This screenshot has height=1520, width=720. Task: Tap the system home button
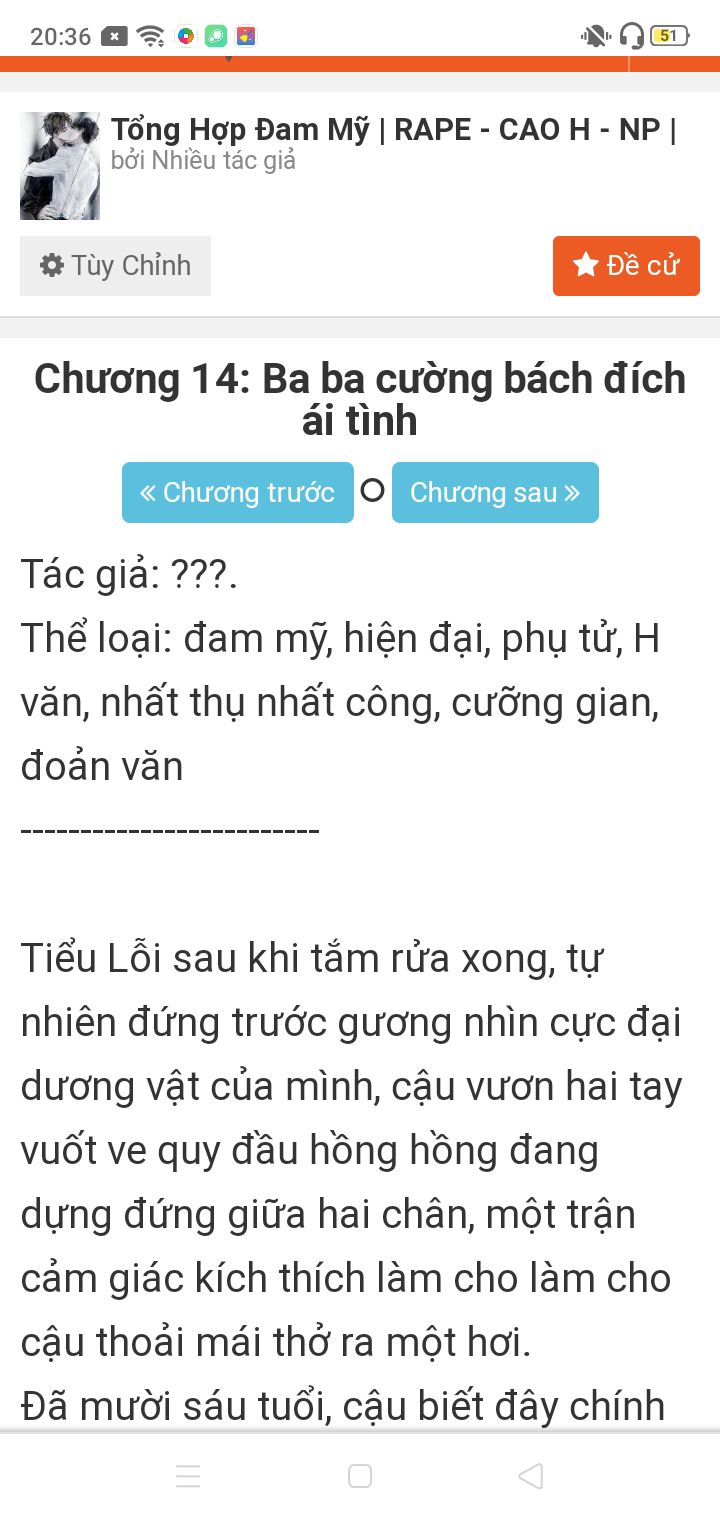click(360, 1476)
